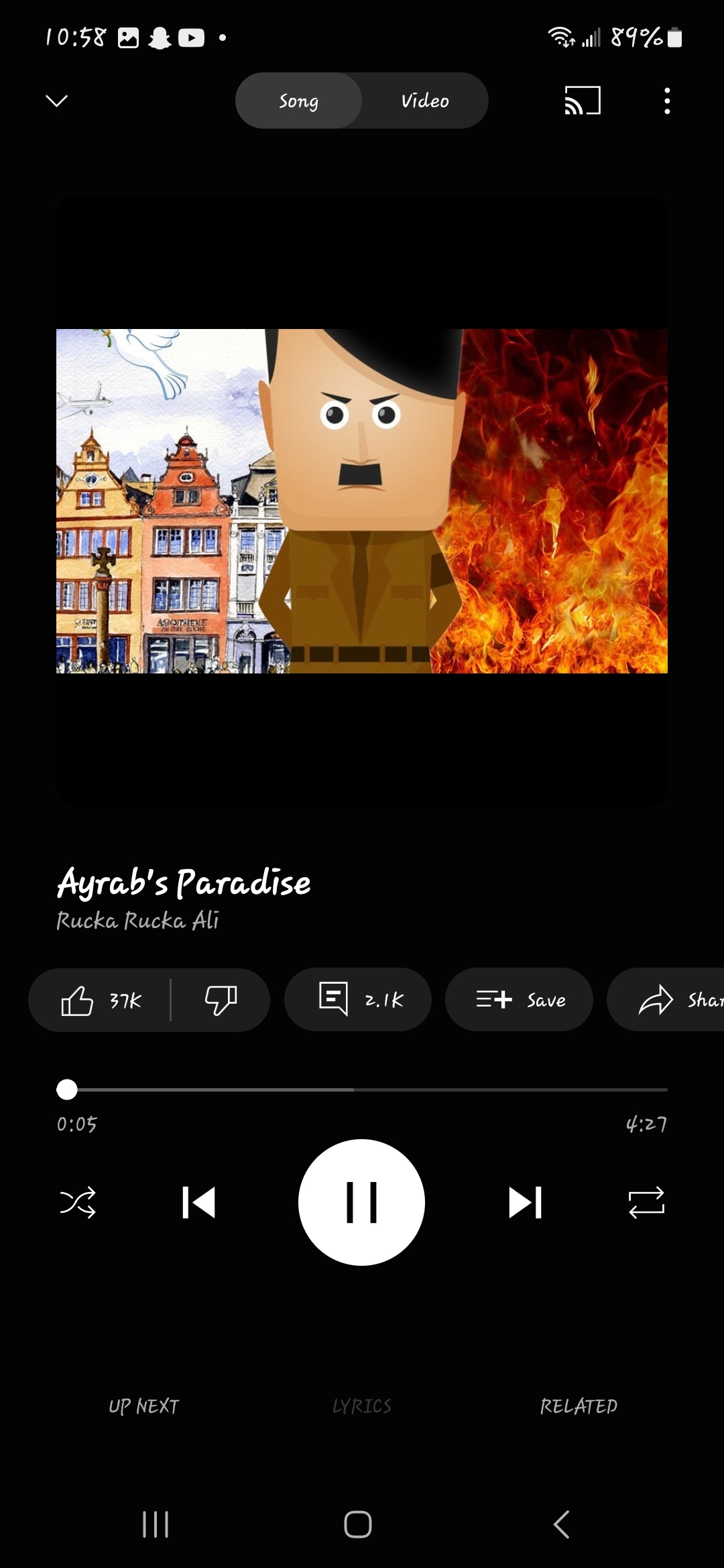Image resolution: width=724 pixels, height=1568 pixels.
Task: Open the Up Next queue
Action: click(144, 1406)
